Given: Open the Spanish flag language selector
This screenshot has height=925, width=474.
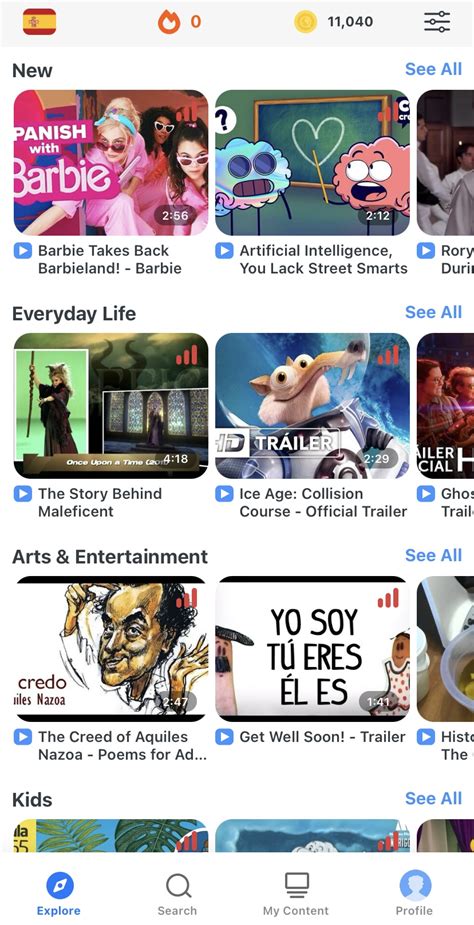Looking at the screenshot, I should pos(40,22).
